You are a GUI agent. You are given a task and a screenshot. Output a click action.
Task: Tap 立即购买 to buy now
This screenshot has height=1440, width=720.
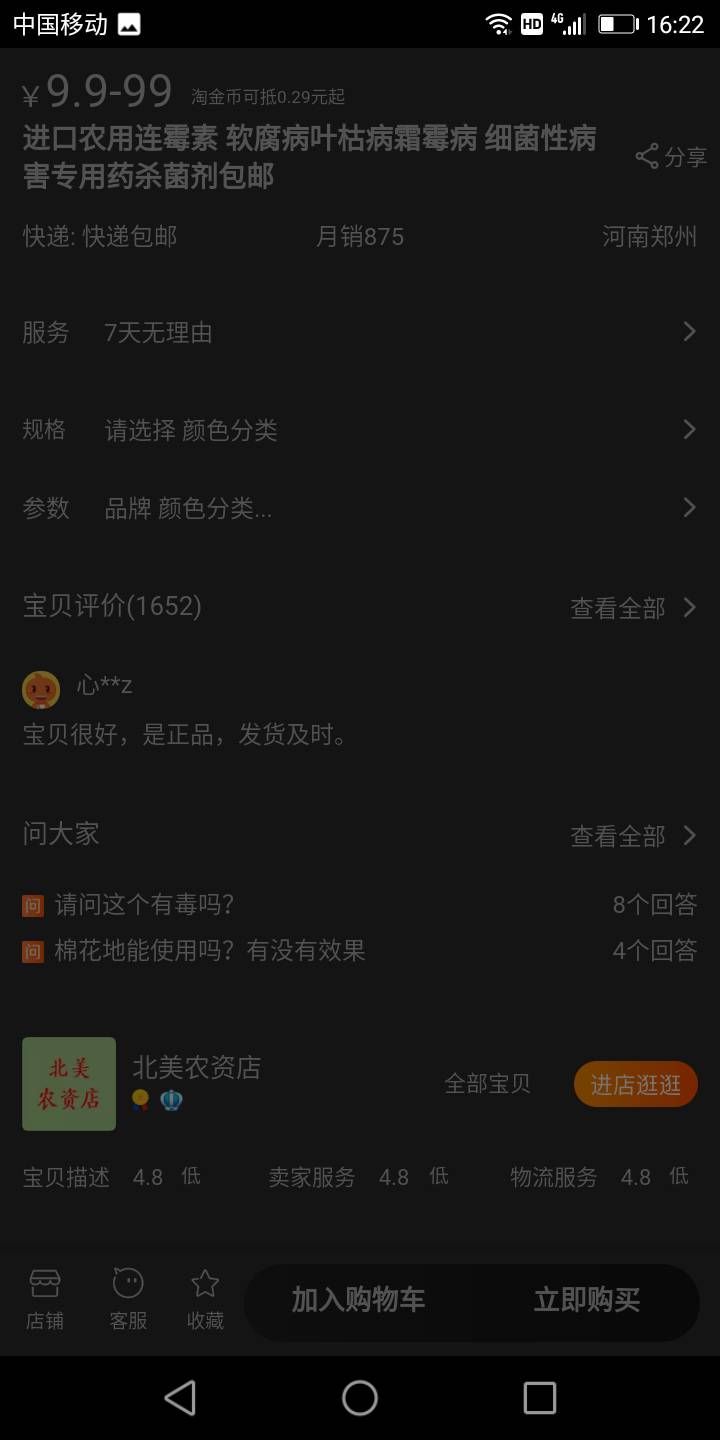pyautogui.click(x=586, y=1300)
